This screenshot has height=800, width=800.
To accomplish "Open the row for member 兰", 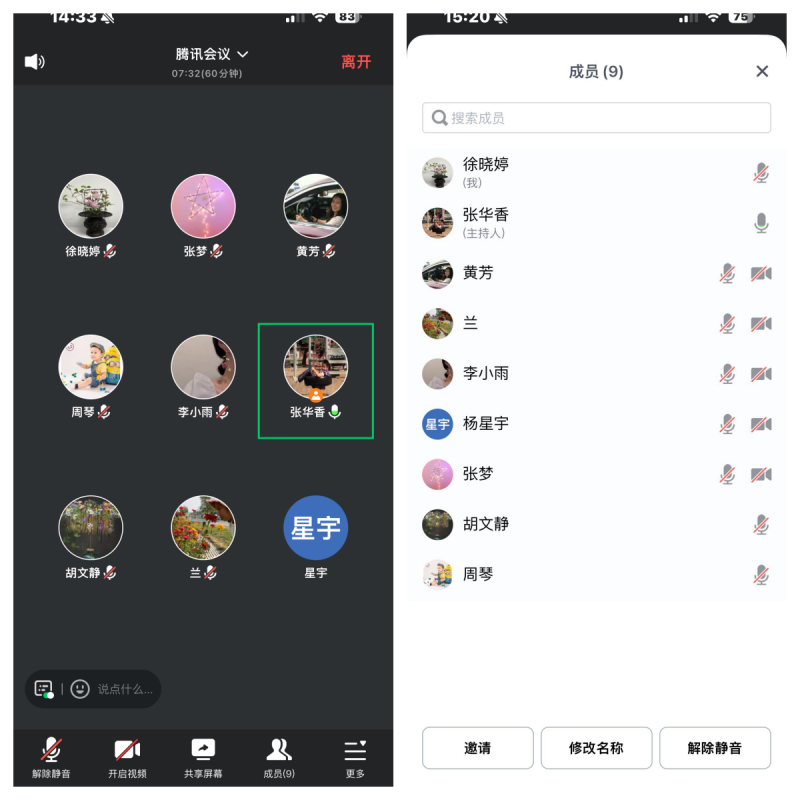I will coord(560,324).
